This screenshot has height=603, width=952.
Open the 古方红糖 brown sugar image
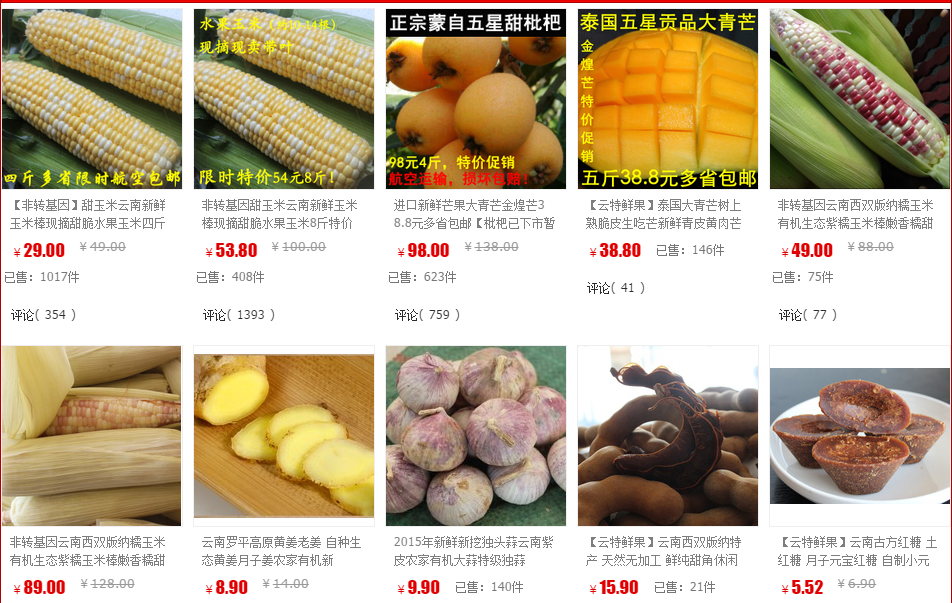point(860,436)
